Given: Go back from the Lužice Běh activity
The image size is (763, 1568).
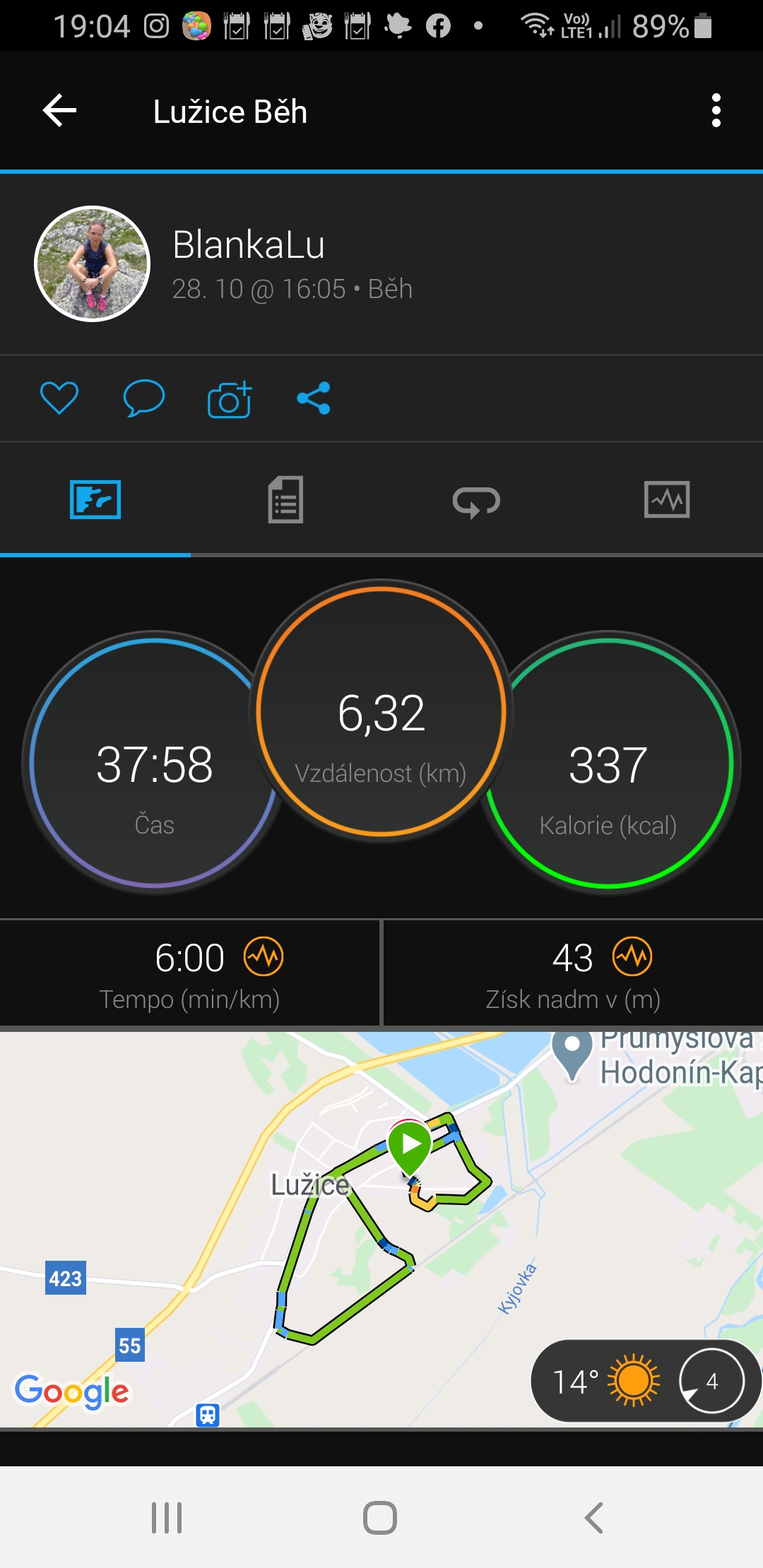Looking at the screenshot, I should point(60,111).
